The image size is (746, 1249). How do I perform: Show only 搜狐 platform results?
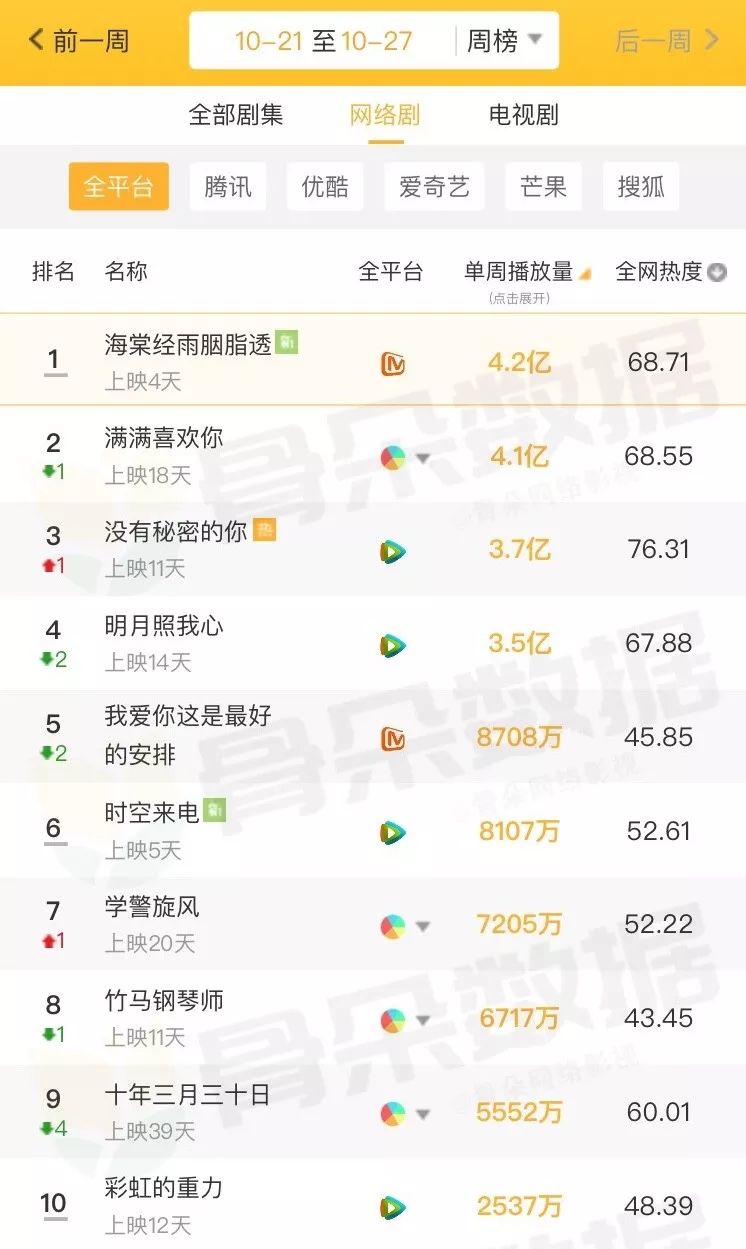click(641, 187)
